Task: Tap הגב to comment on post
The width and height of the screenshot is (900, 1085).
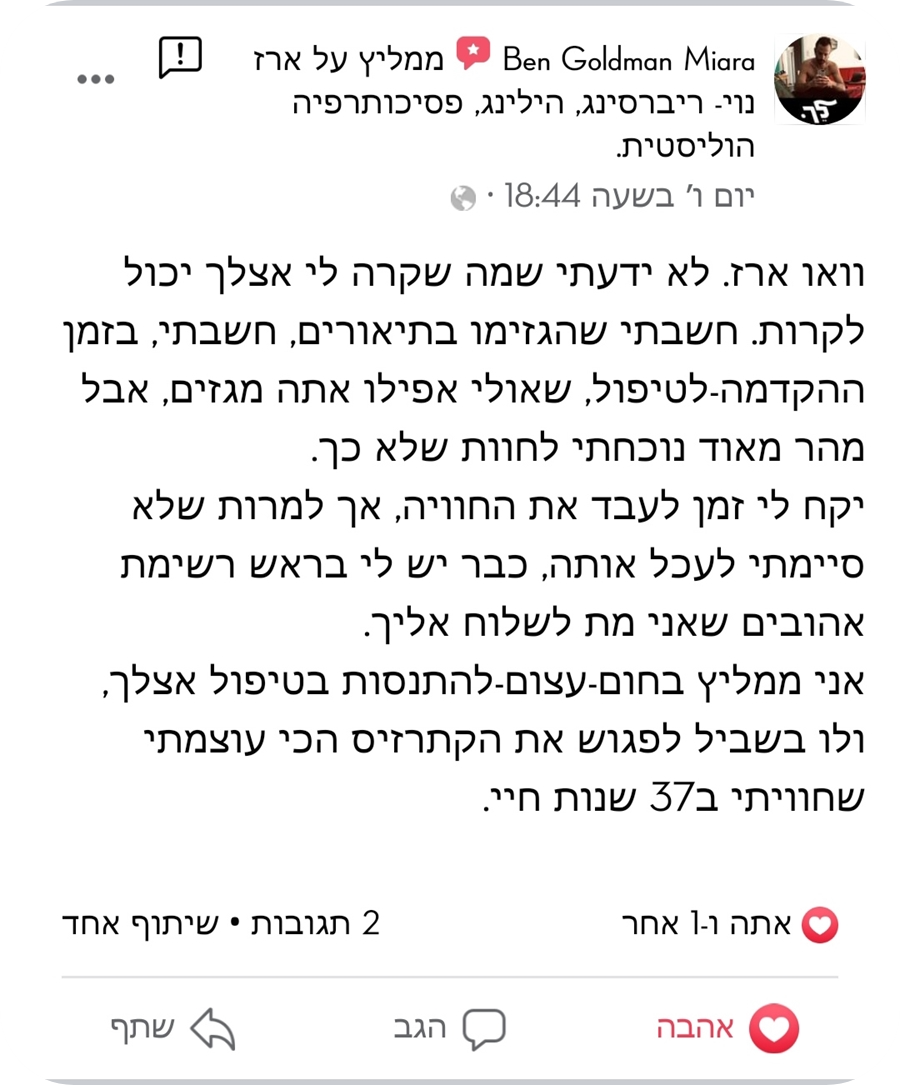Action: 450,1028
